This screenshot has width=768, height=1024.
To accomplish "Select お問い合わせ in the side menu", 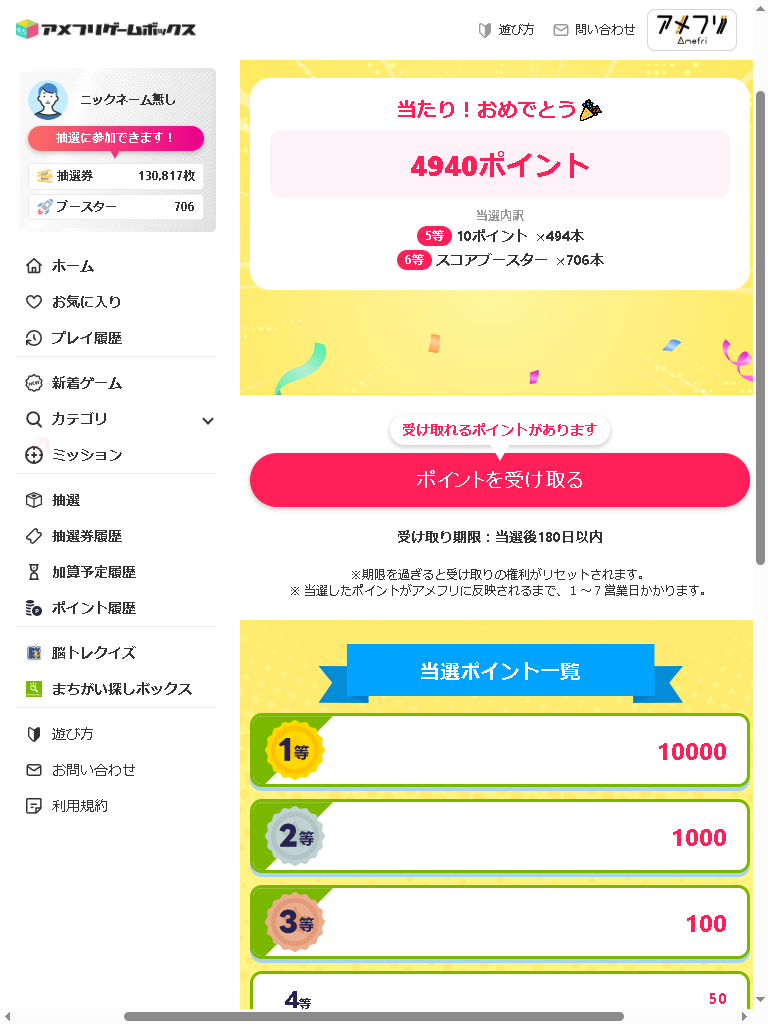I will tap(93, 770).
